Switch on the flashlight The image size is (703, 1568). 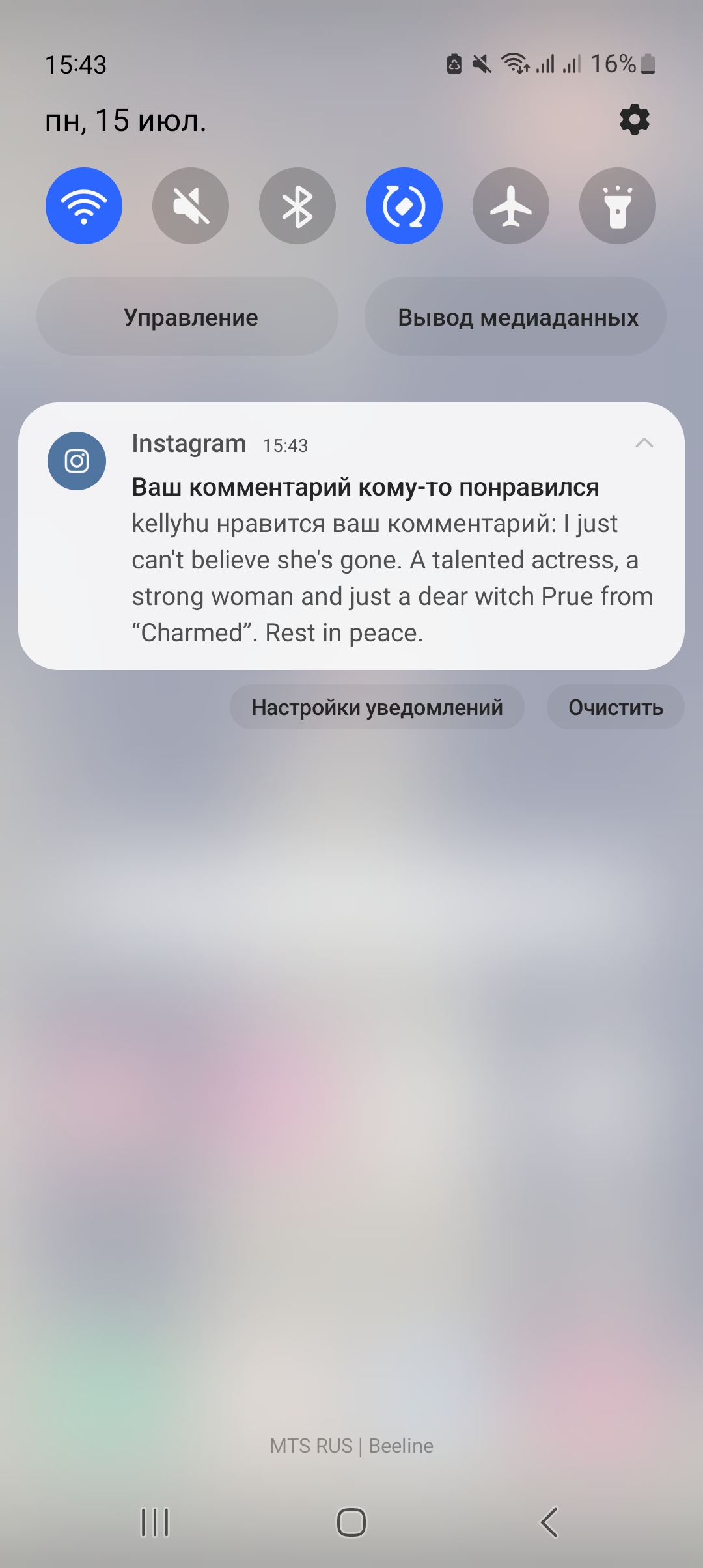(x=618, y=206)
